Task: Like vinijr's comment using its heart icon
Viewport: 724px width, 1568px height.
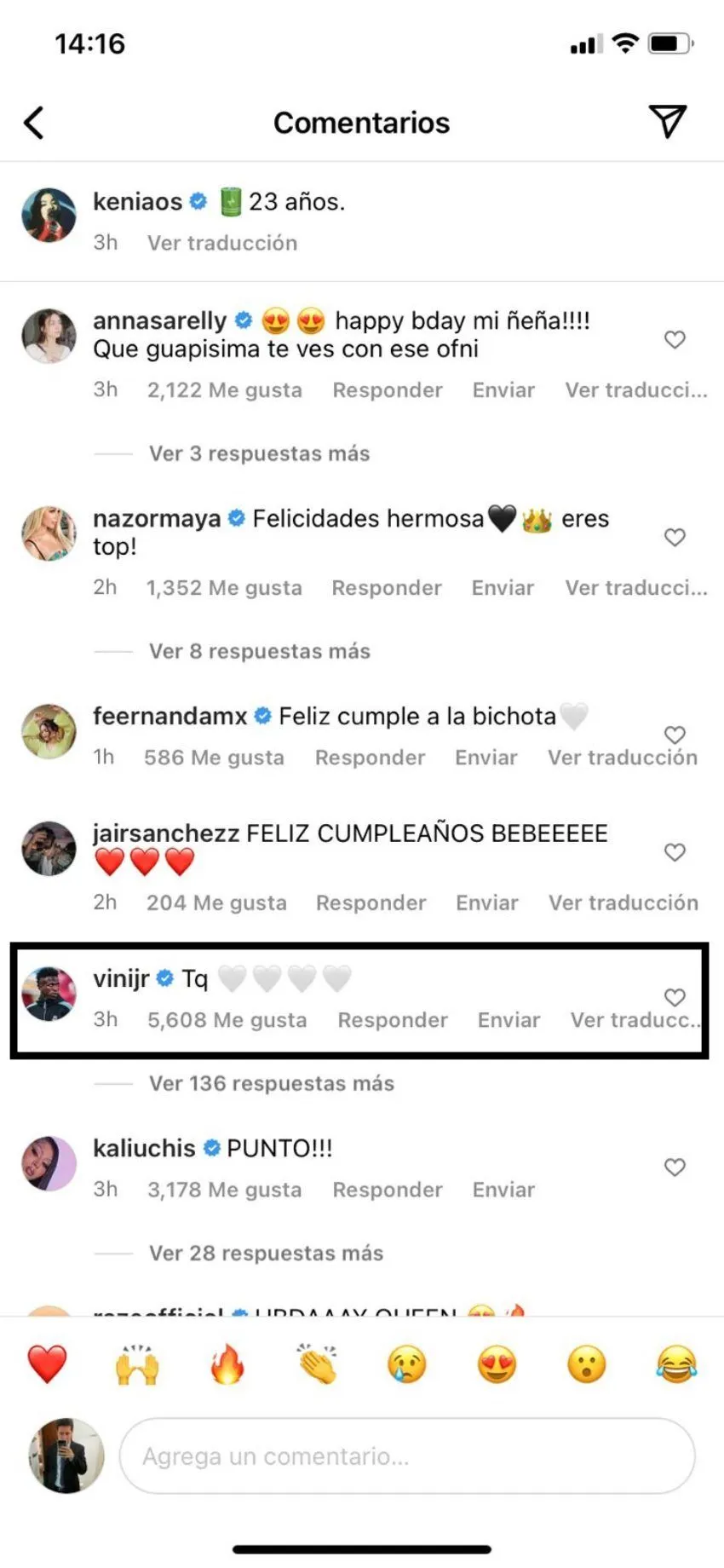Action: 675,997
